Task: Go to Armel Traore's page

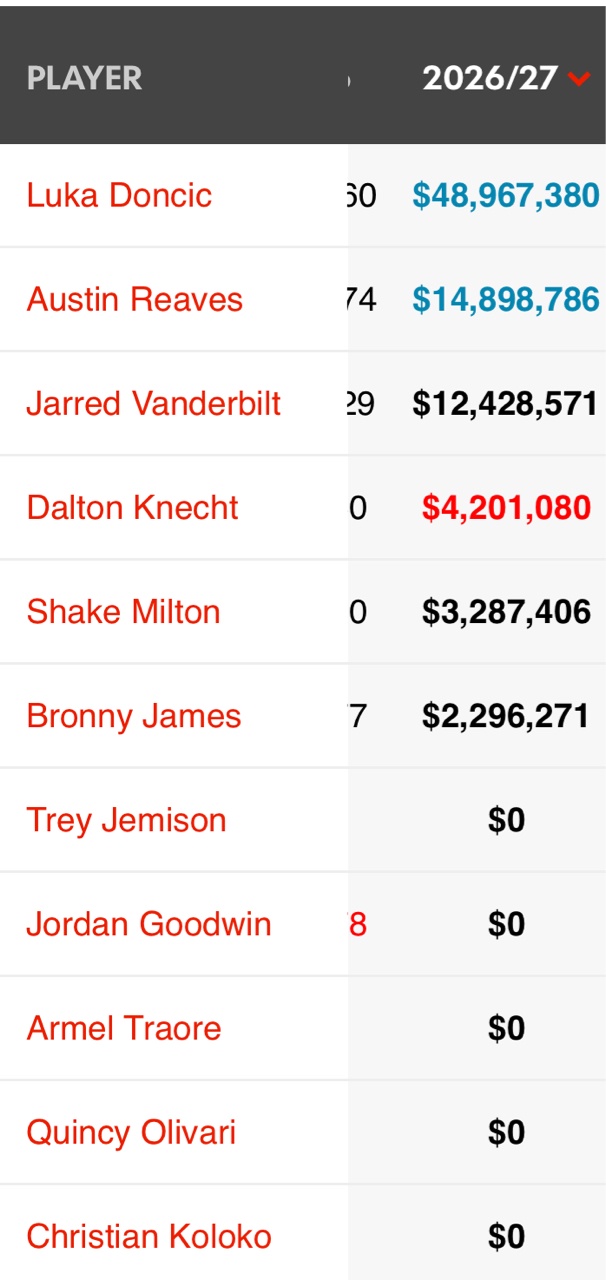Action: coord(124,1027)
